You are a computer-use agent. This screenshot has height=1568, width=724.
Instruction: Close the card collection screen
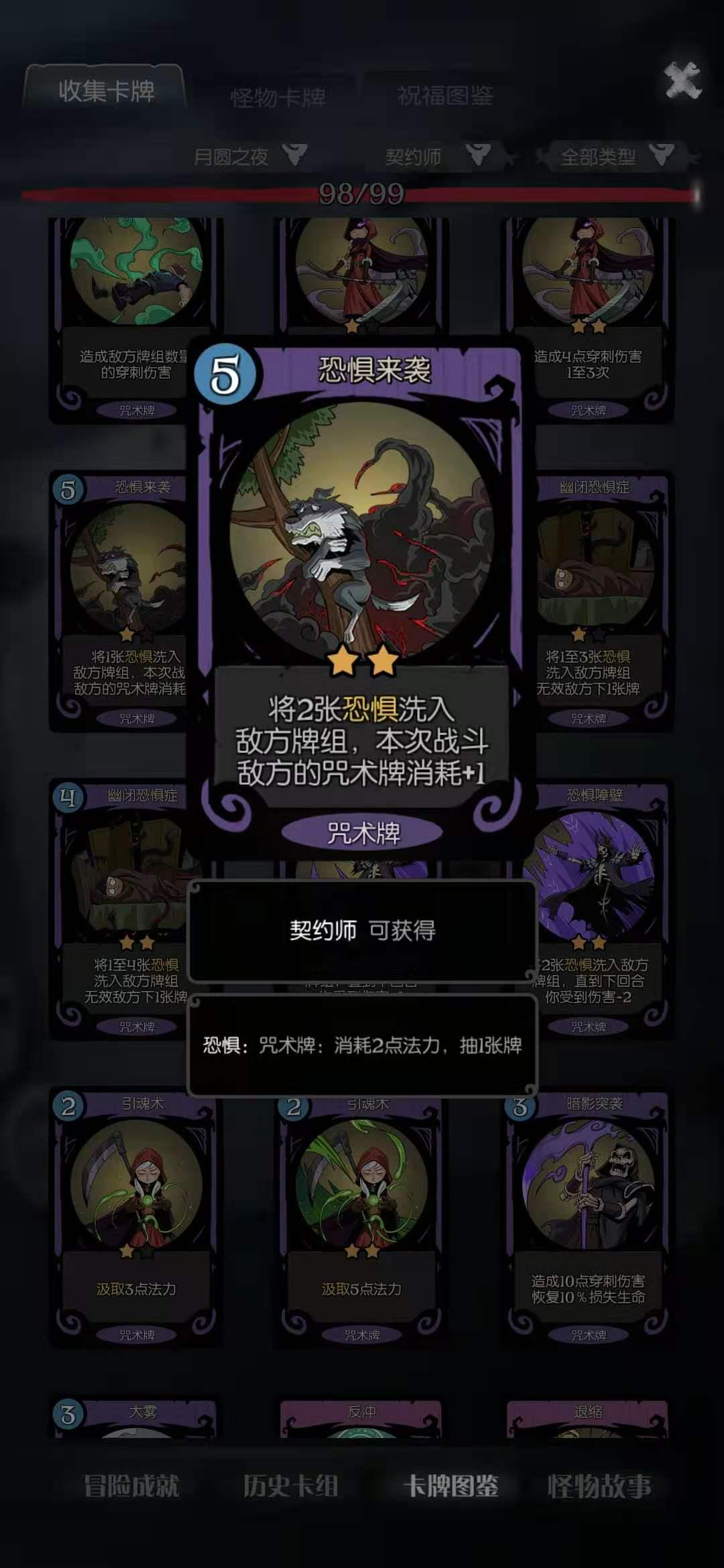(x=682, y=80)
